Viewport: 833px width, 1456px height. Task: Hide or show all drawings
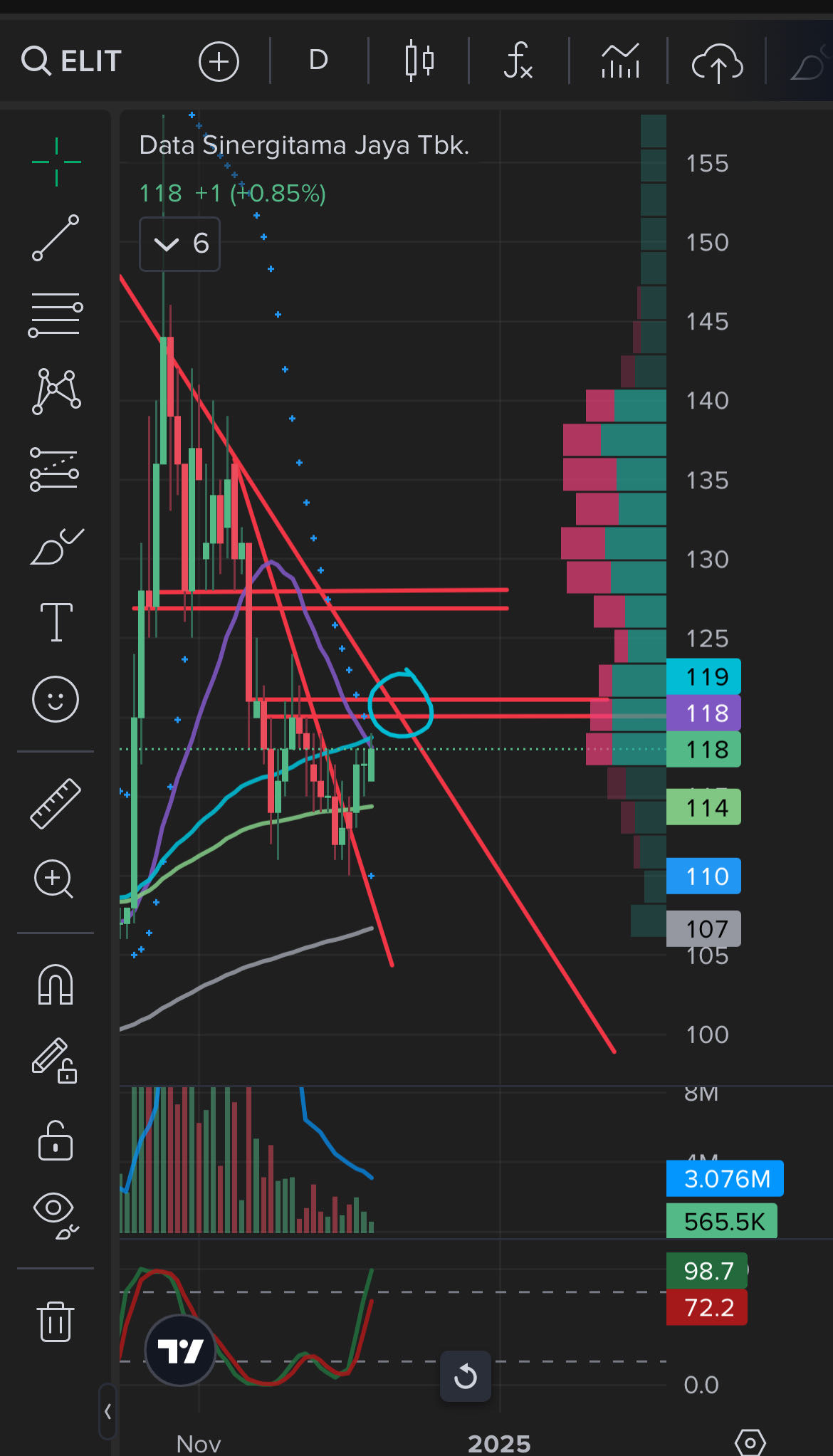pos(56,1215)
